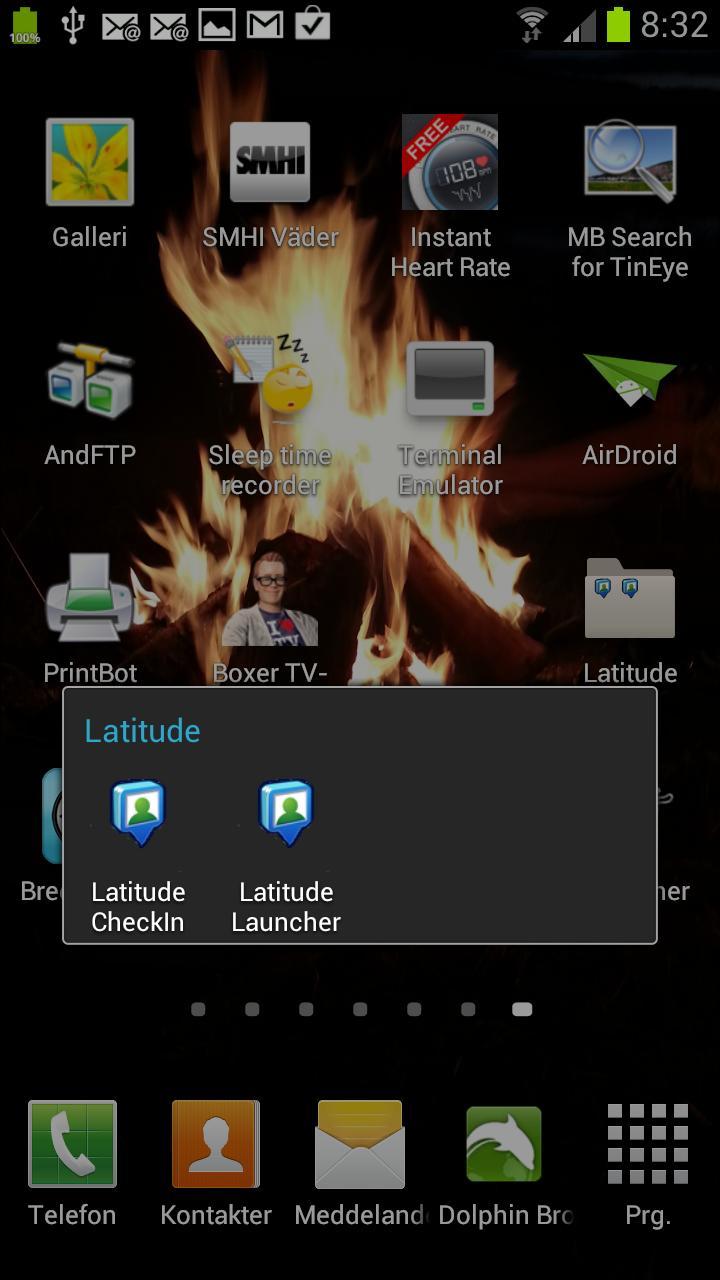
Task: Open Kontakter in dock
Action: click(216, 1160)
